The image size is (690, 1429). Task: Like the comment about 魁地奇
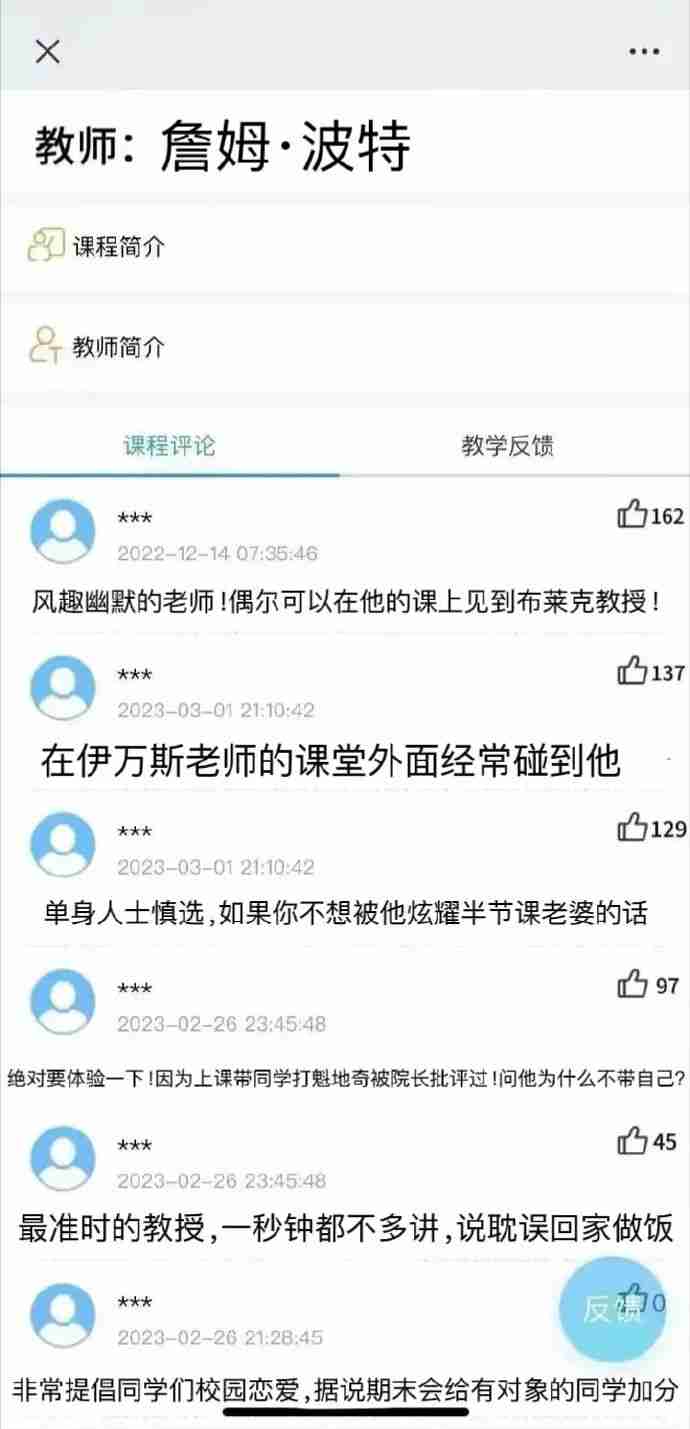632,985
